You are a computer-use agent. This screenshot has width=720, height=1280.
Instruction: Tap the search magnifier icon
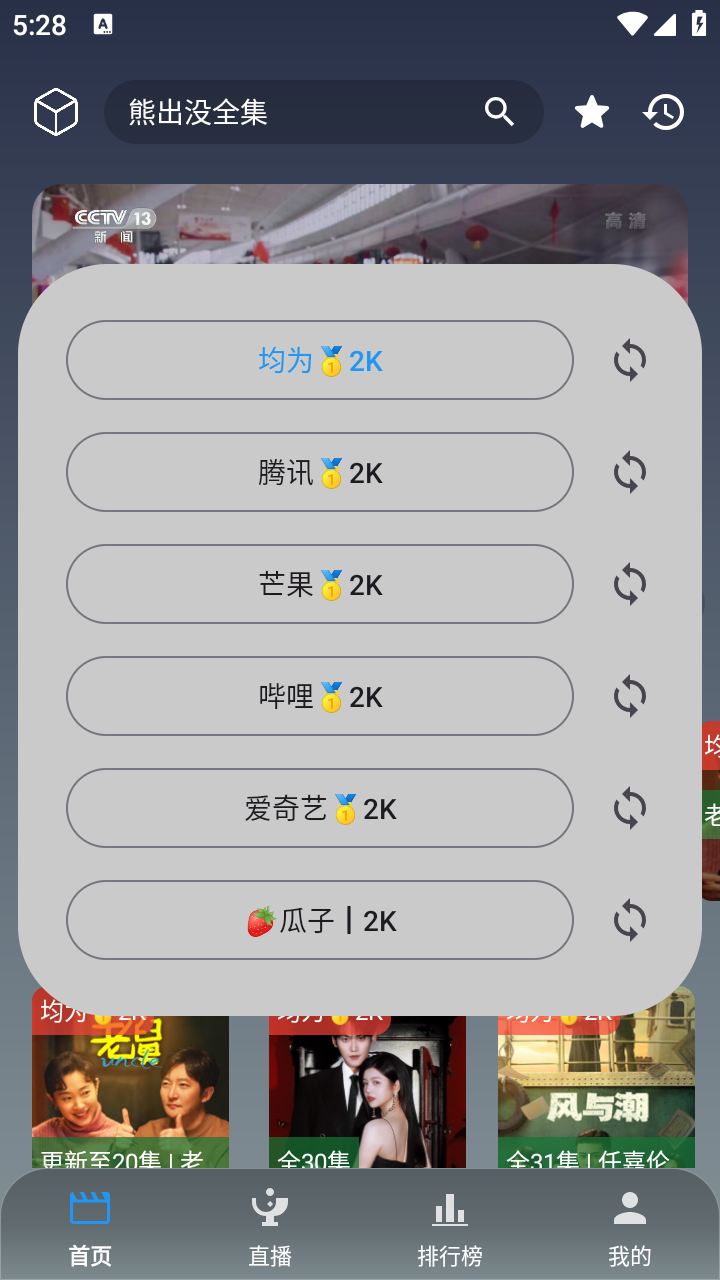coord(498,112)
